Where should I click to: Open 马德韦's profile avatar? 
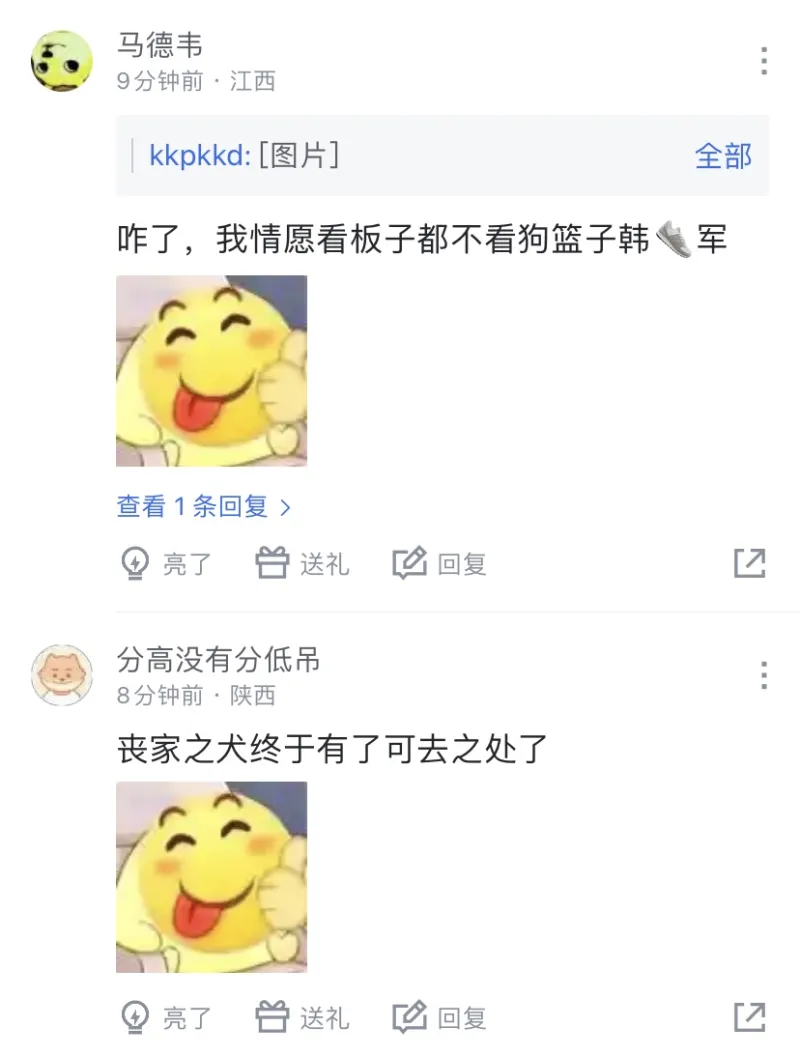(62, 60)
